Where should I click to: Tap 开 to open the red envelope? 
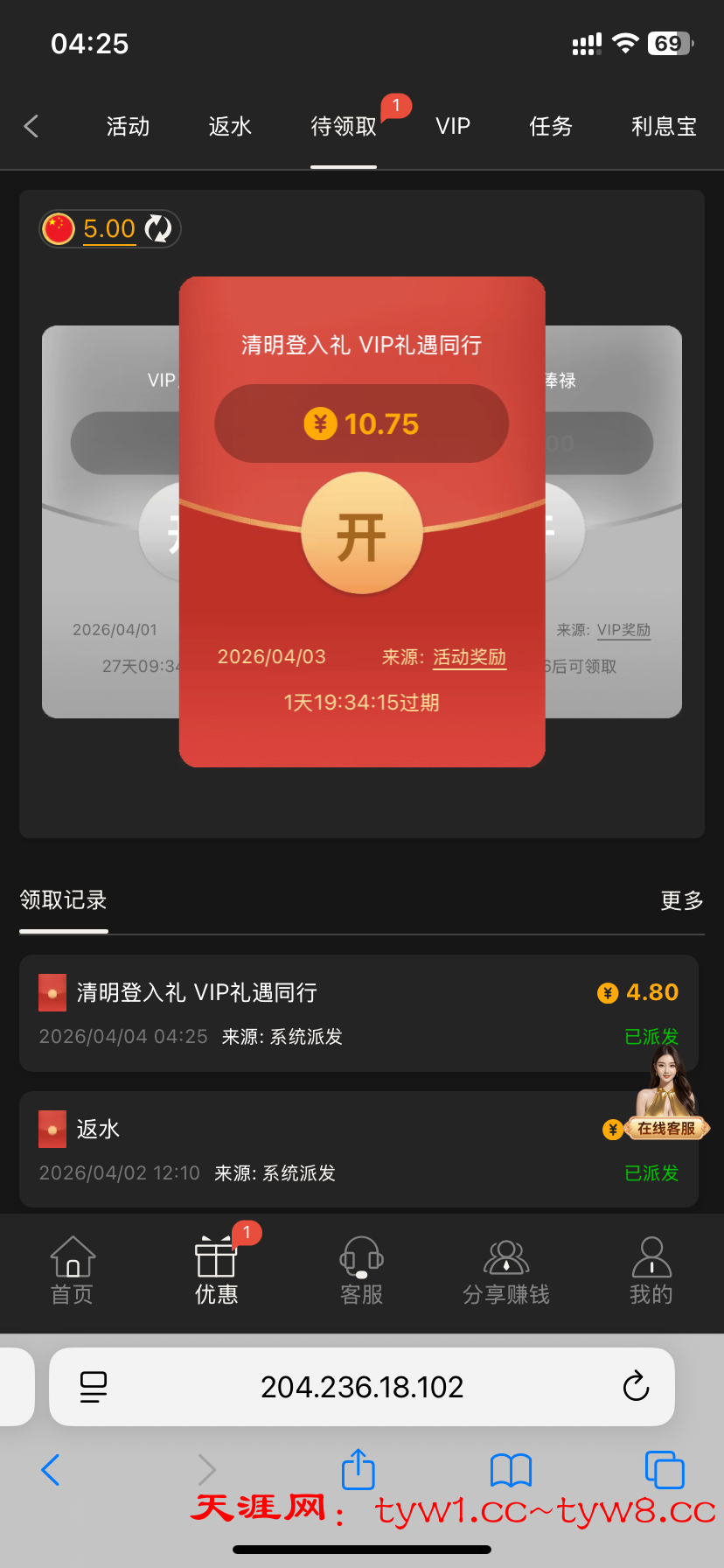362,534
